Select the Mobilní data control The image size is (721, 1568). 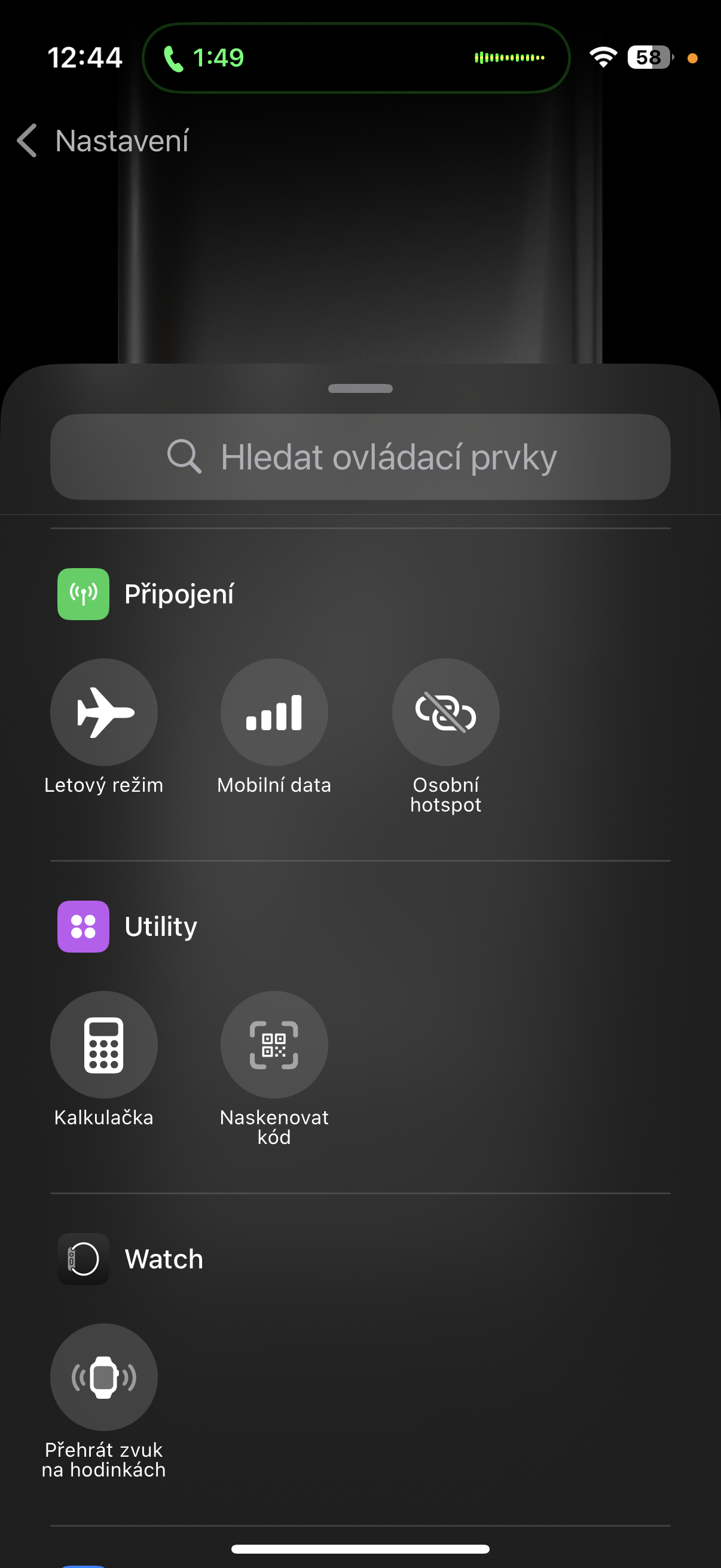[274, 712]
